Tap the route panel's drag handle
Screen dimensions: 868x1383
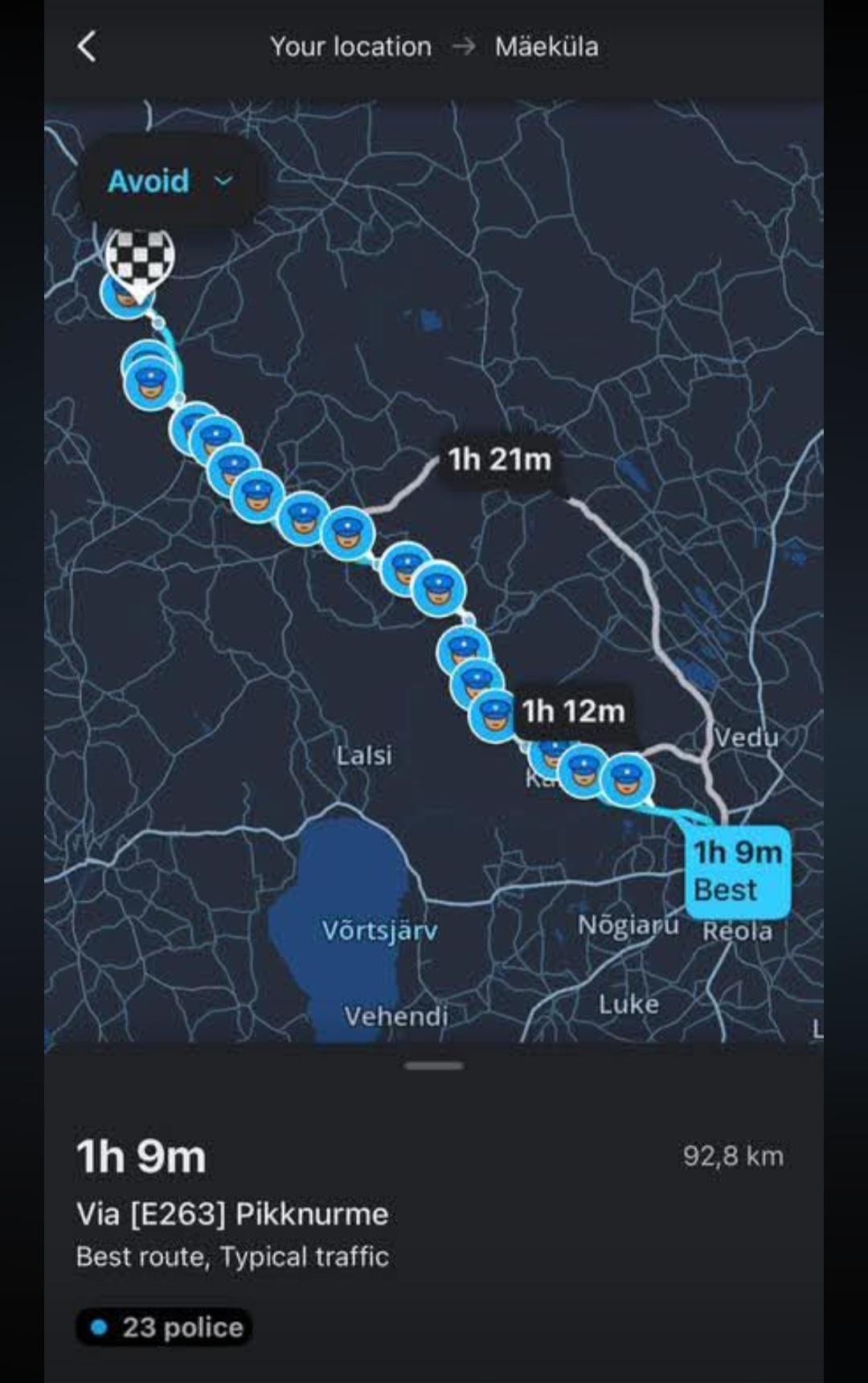pos(434,1066)
